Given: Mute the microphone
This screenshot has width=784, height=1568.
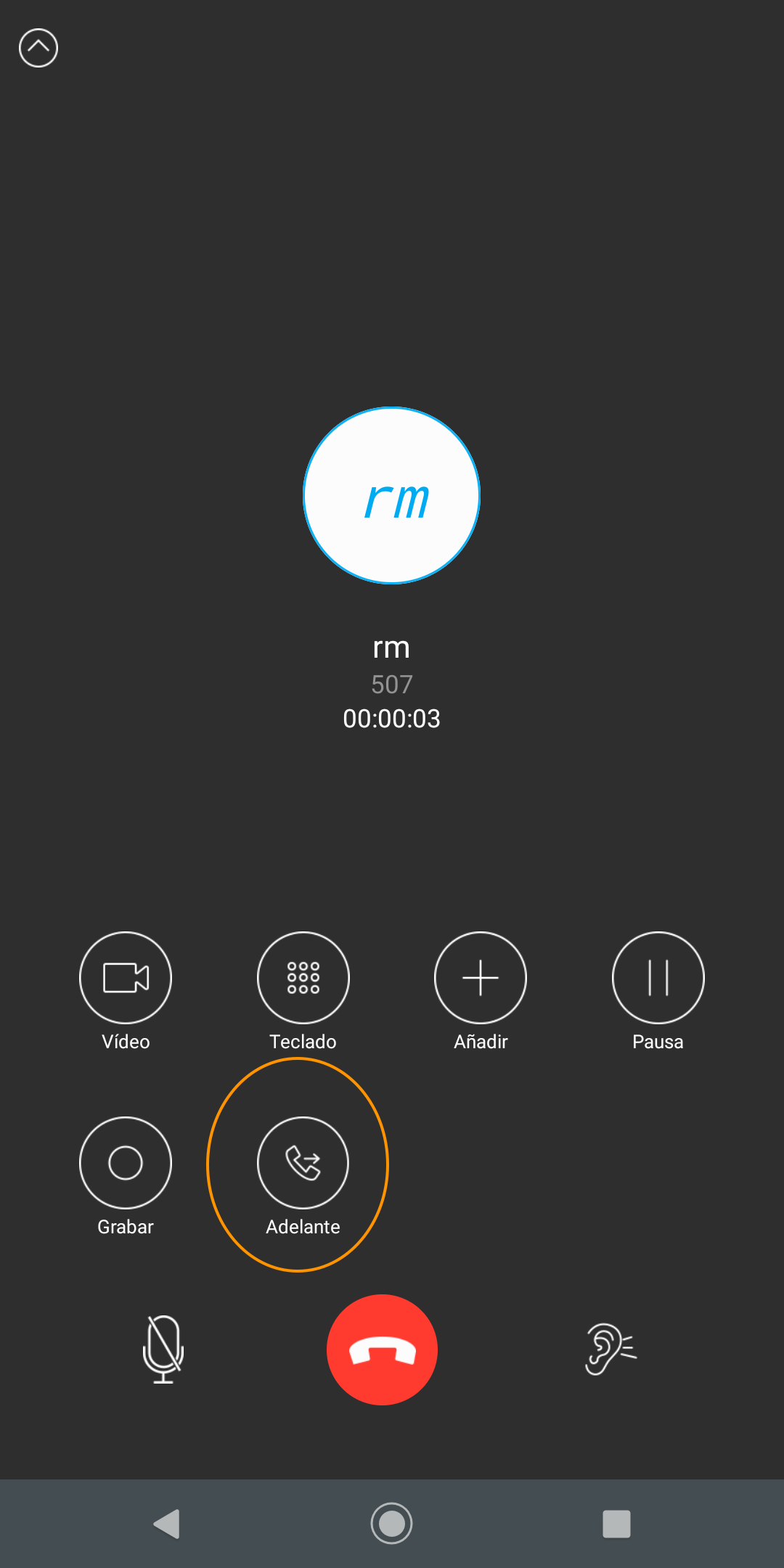Looking at the screenshot, I should (163, 1349).
